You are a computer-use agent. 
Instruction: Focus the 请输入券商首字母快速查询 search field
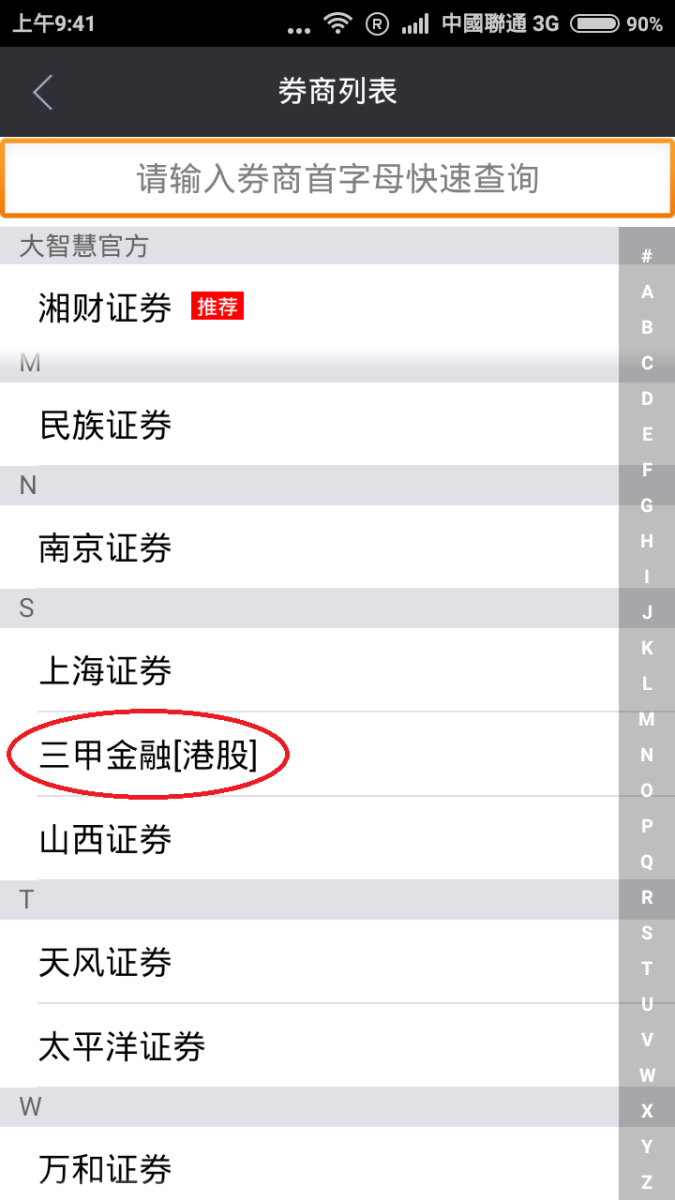tap(337, 179)
